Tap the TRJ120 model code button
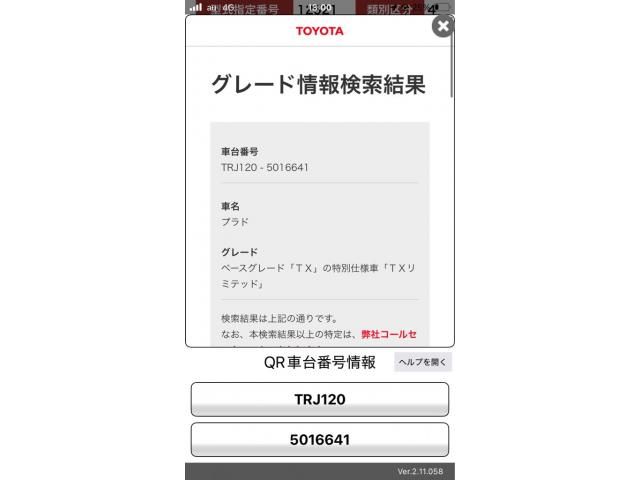The image size is (640, 480). coord(320,399)
